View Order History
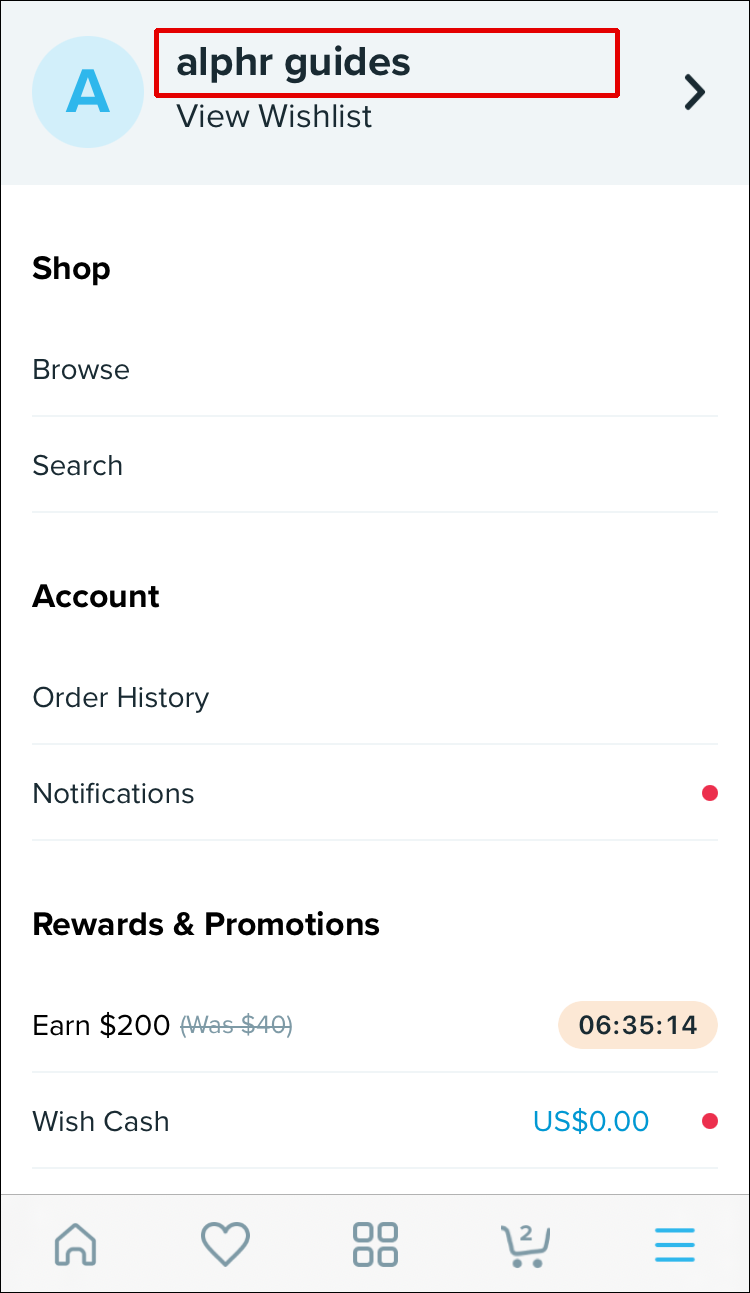Viewport: 750px width, 1293px height. click(x=121, y=697)
